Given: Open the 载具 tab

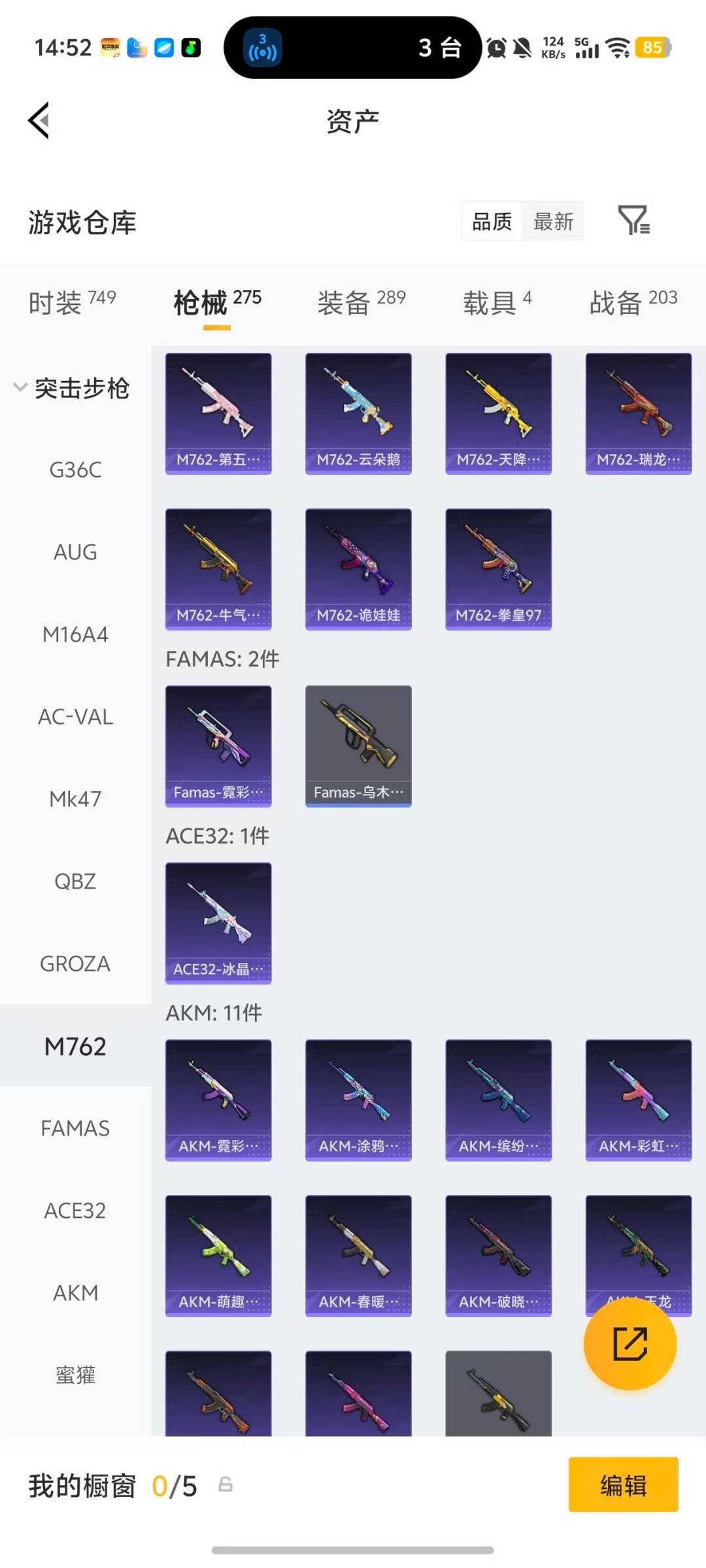Looking at the screenshot, I should click(497, 302).
